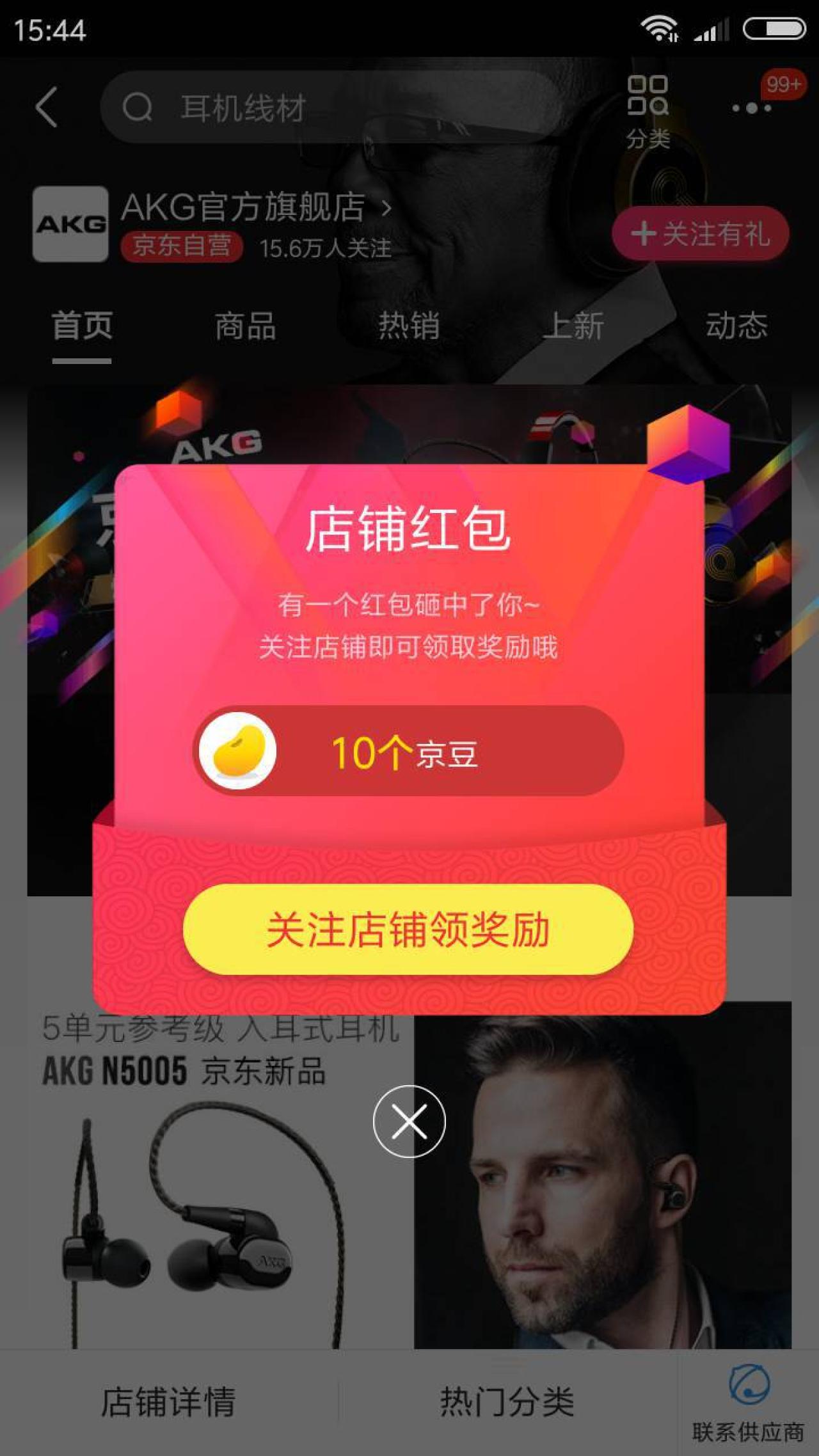The image size is (819, 1456).
Task: Open the three-dot more menu
Action: 752,108
